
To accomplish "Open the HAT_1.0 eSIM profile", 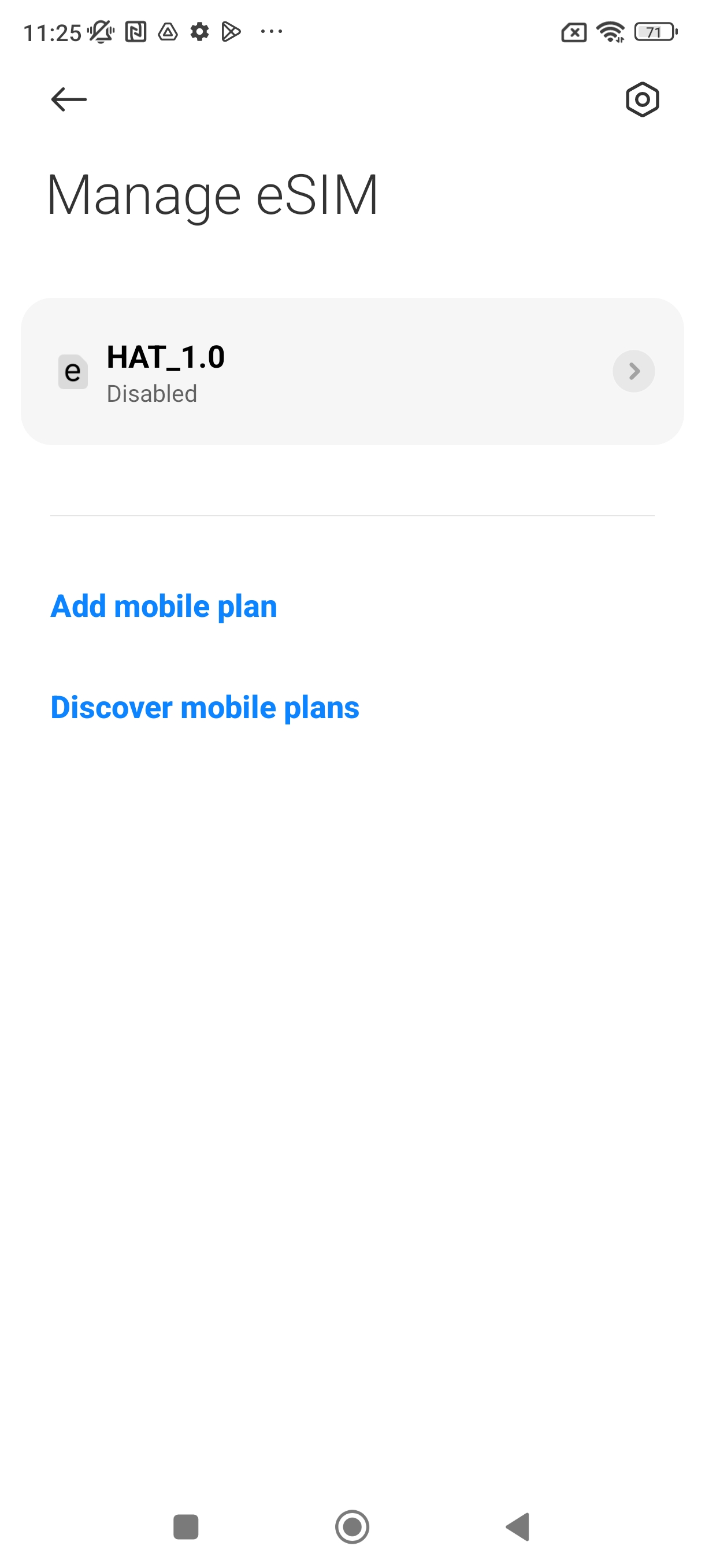I will [351, 371].
